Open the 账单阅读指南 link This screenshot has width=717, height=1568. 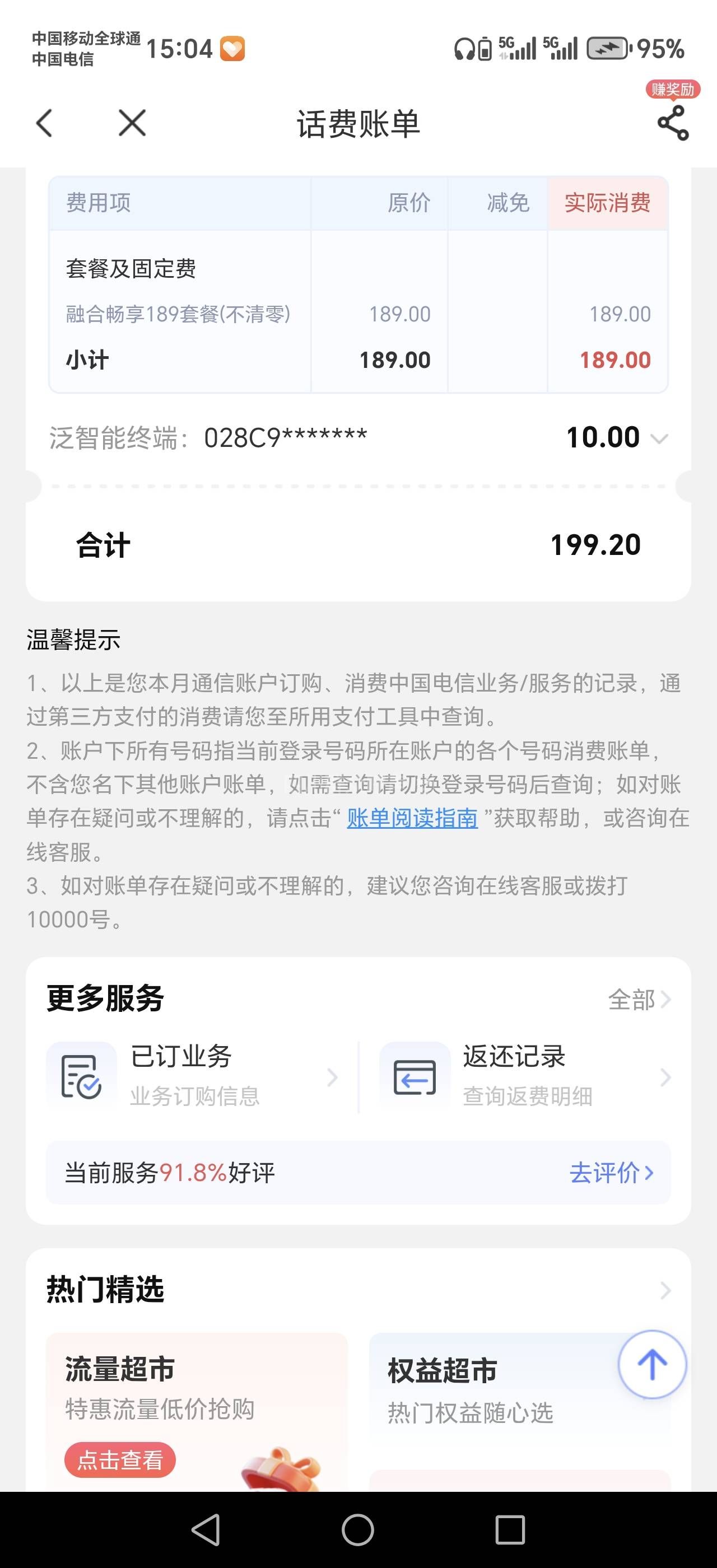tap(412, 818)
